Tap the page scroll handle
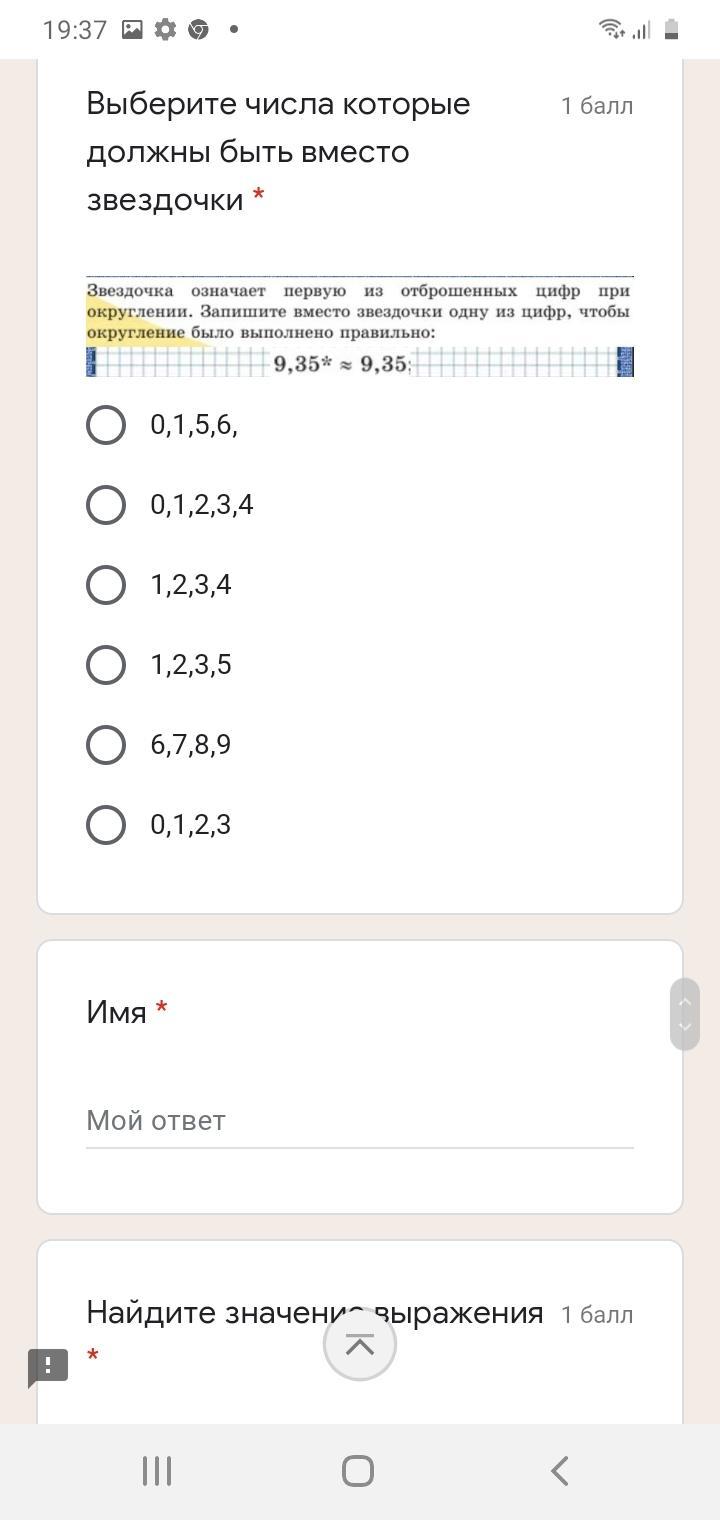The image size is (720, 1520). coord(685,1014)
